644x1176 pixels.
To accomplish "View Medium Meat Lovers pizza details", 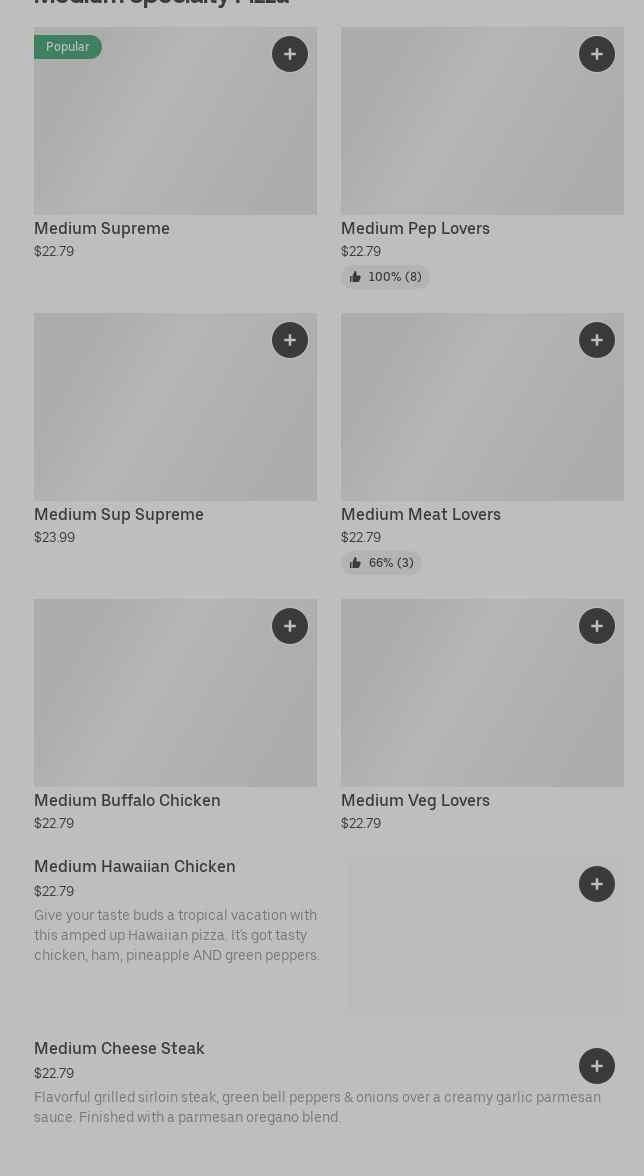I will point(421,515).
